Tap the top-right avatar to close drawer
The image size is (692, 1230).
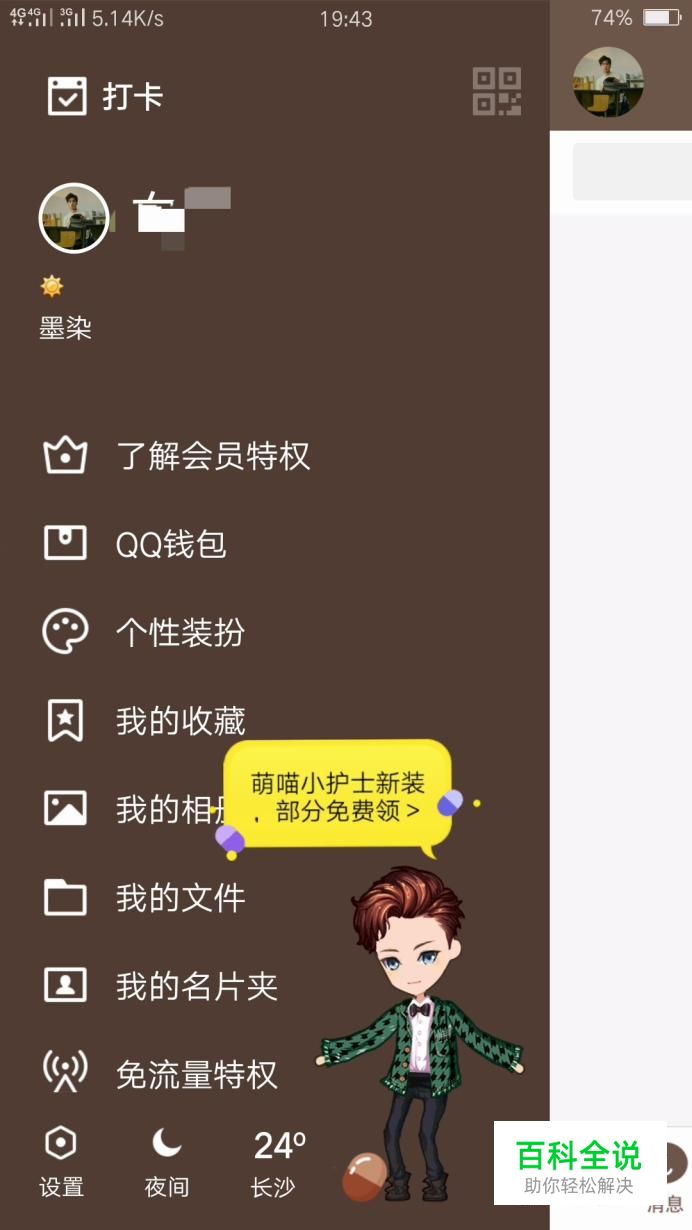[x=607, y=82]
